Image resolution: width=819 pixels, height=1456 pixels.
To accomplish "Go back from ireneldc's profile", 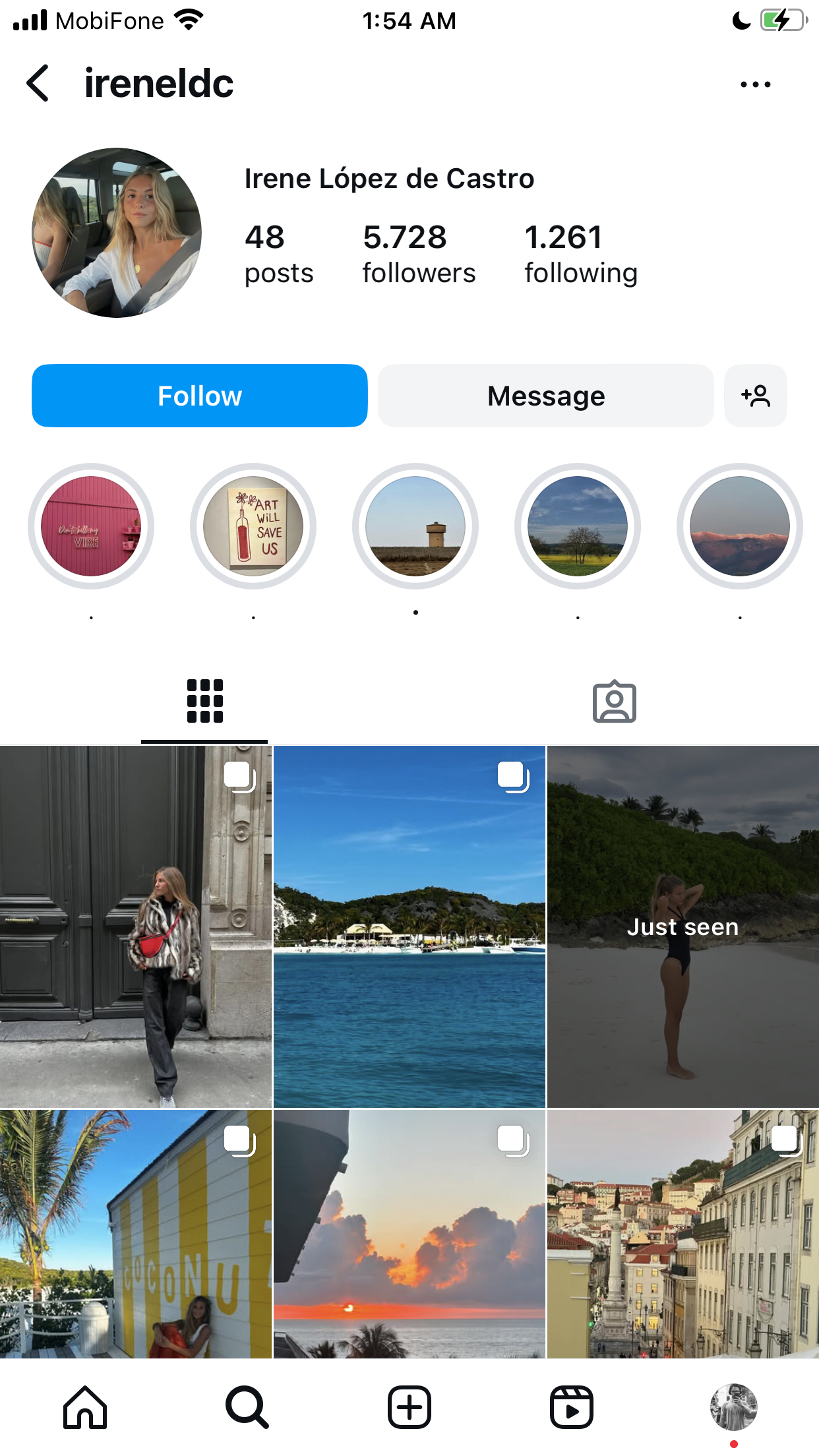I will (38, 84).
